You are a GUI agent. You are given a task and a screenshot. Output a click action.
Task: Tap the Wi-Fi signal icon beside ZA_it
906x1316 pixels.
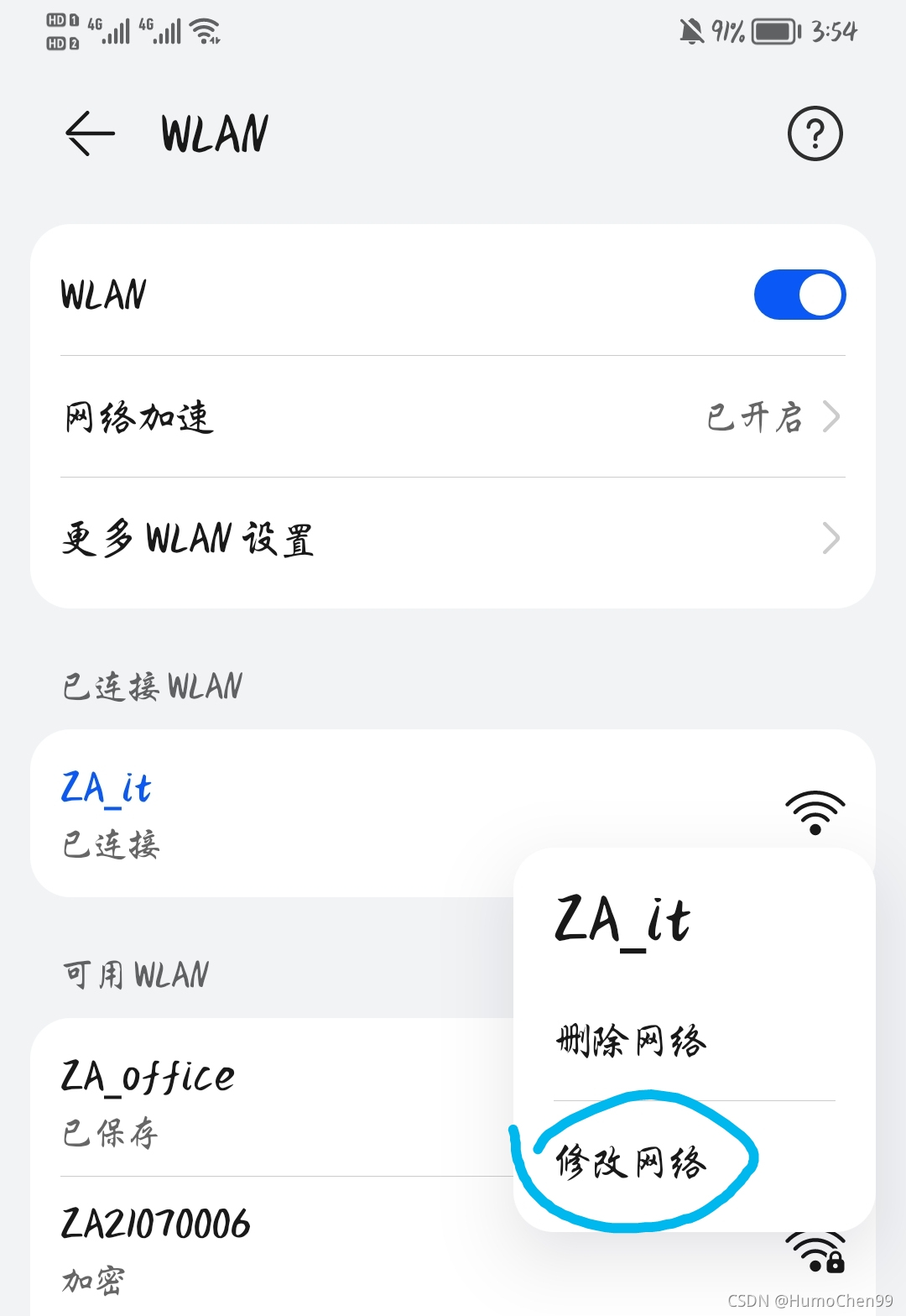tap(815, 810)
